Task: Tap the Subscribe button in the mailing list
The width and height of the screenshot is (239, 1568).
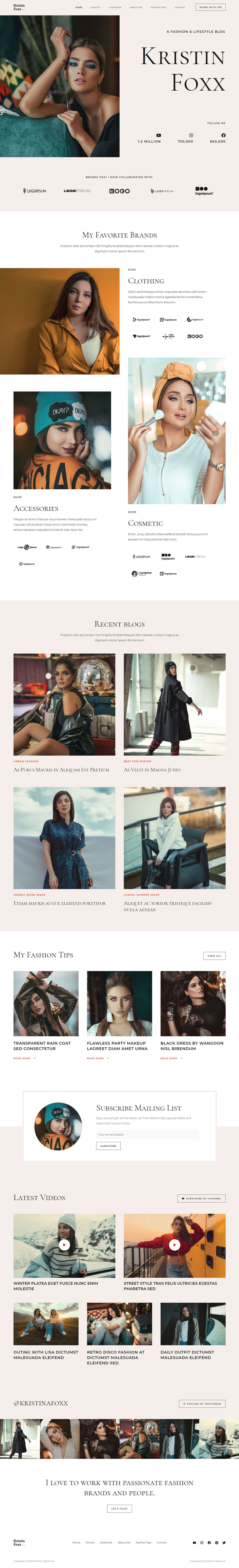Action: coord(108,1146)
